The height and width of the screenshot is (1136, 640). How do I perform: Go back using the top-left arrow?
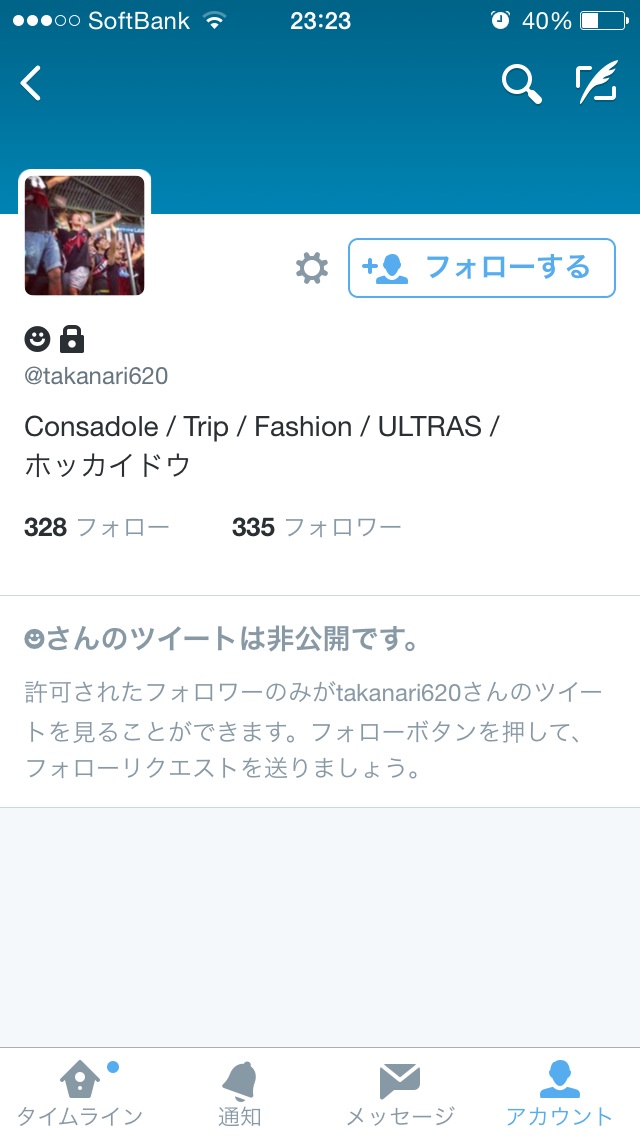click(x=32, y=83)
